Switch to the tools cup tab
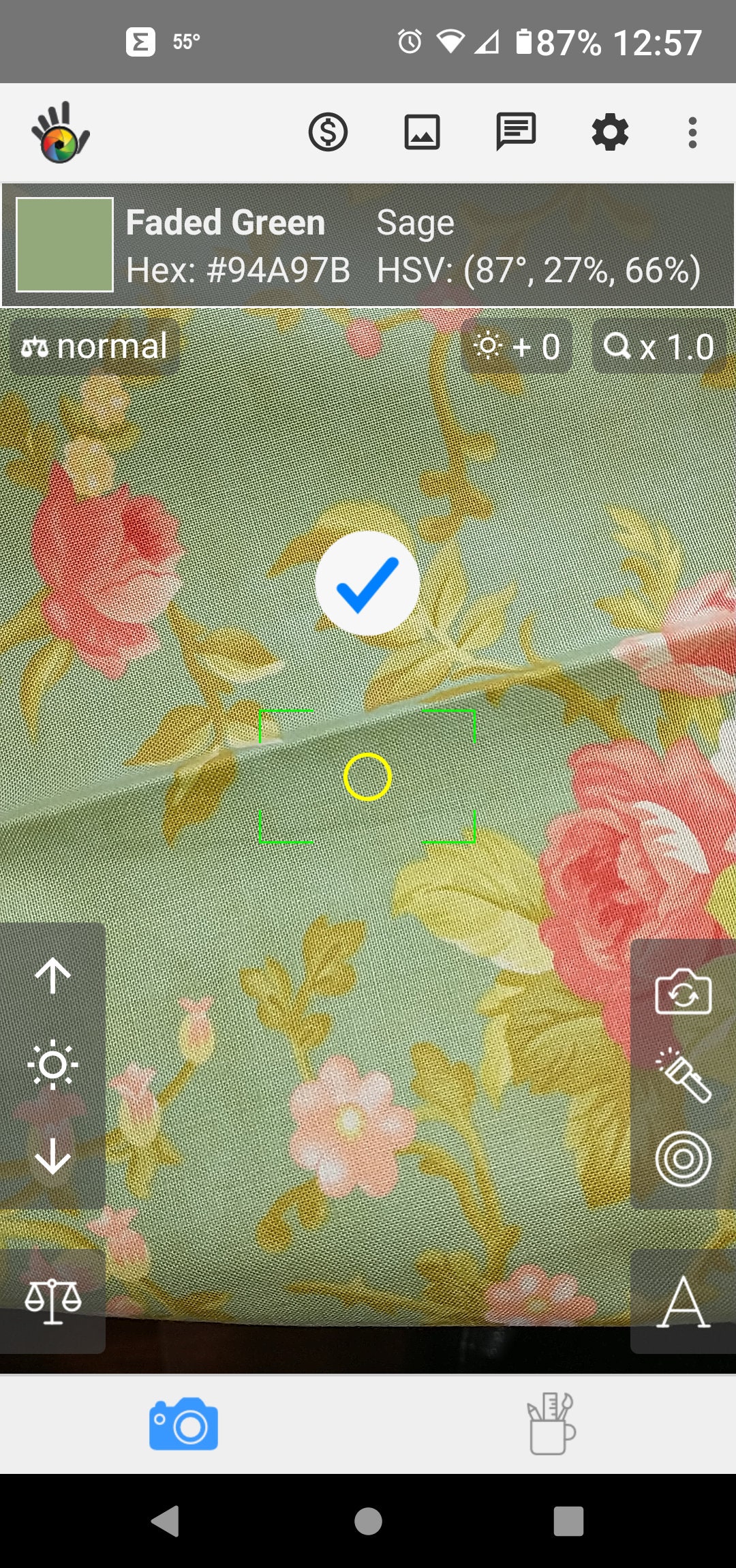 pyautogui.click(x=552, y=1423)
